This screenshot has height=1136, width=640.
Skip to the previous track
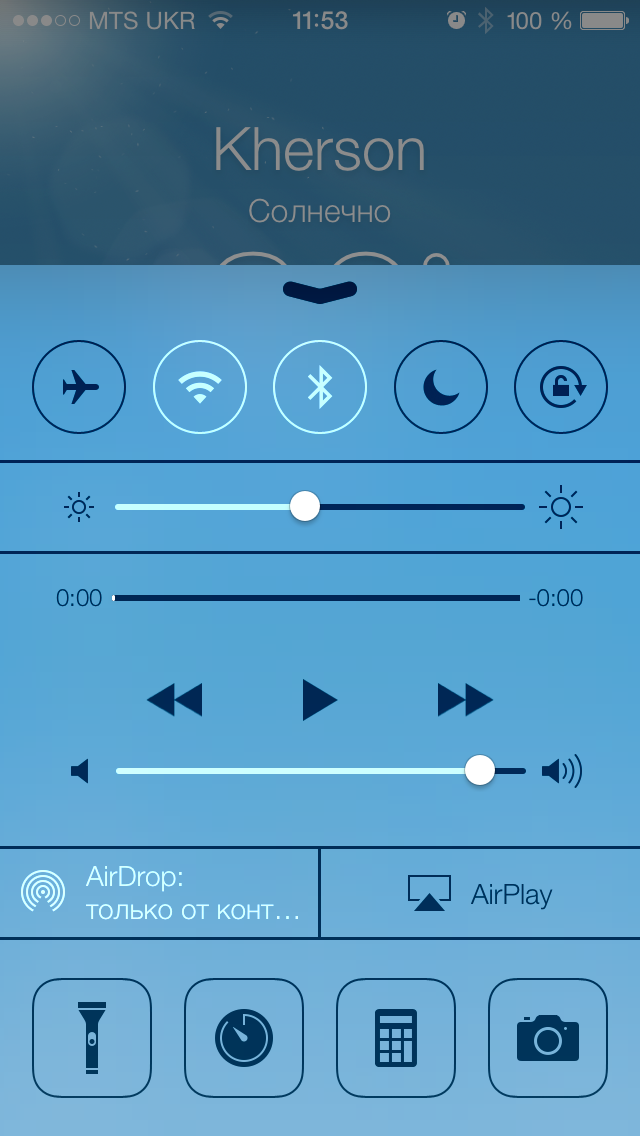pyautogui.click(x=174, y=701)
